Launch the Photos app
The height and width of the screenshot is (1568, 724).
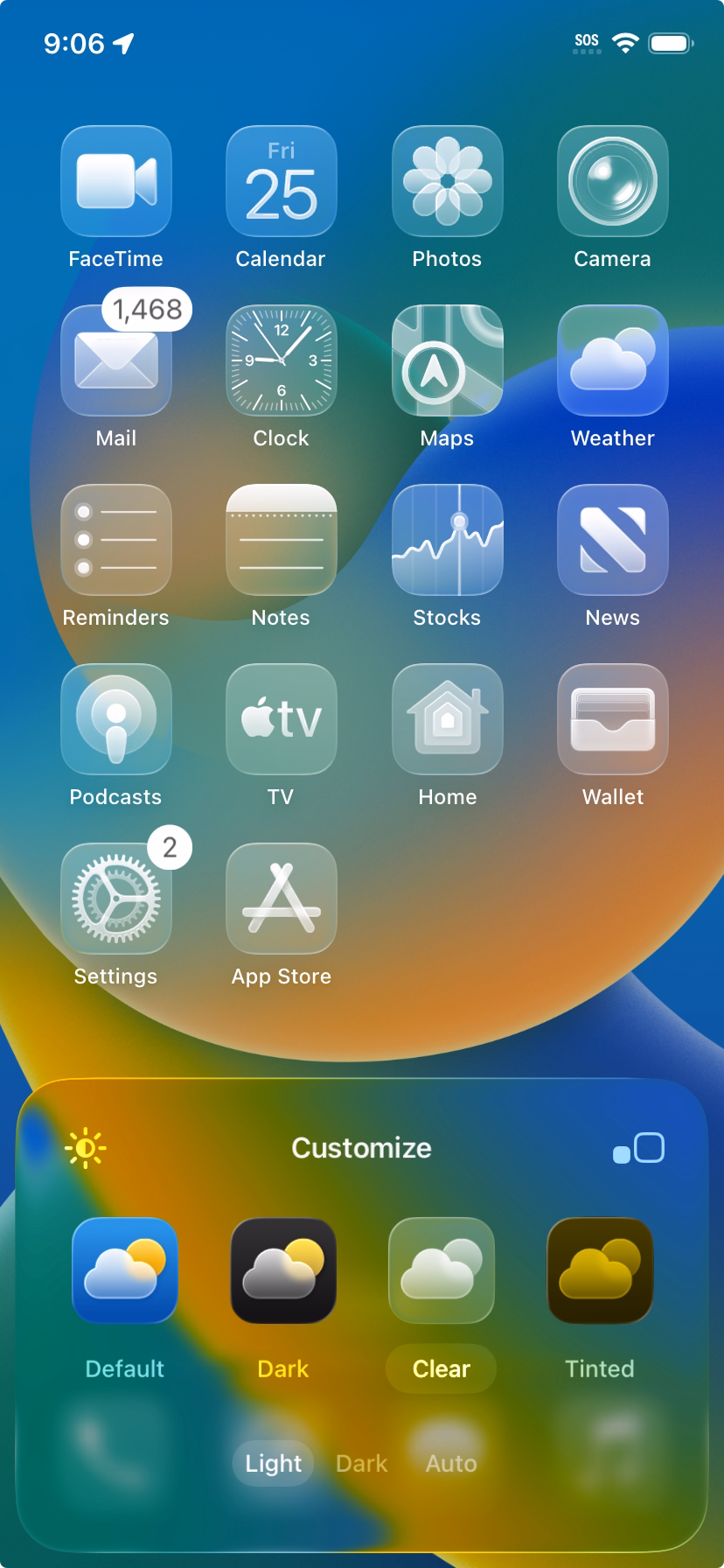447,181
